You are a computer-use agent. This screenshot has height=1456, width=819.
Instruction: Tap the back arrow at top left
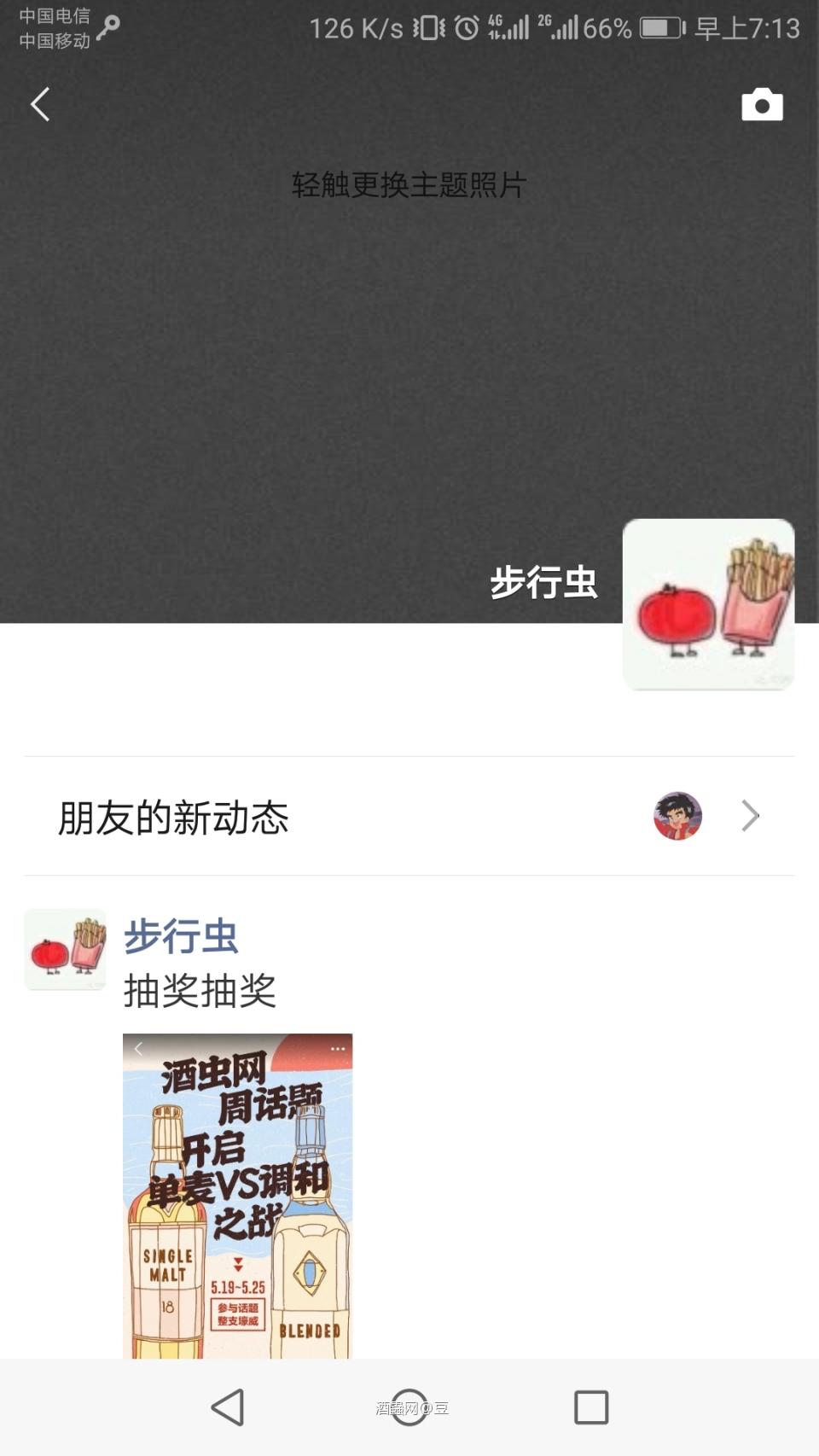click(39, 104)
